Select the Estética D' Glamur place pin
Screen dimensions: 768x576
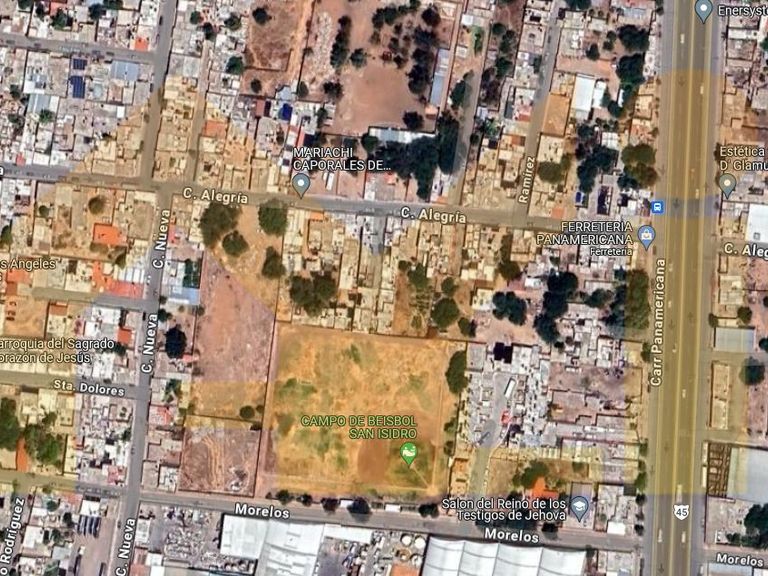(728, 184)
